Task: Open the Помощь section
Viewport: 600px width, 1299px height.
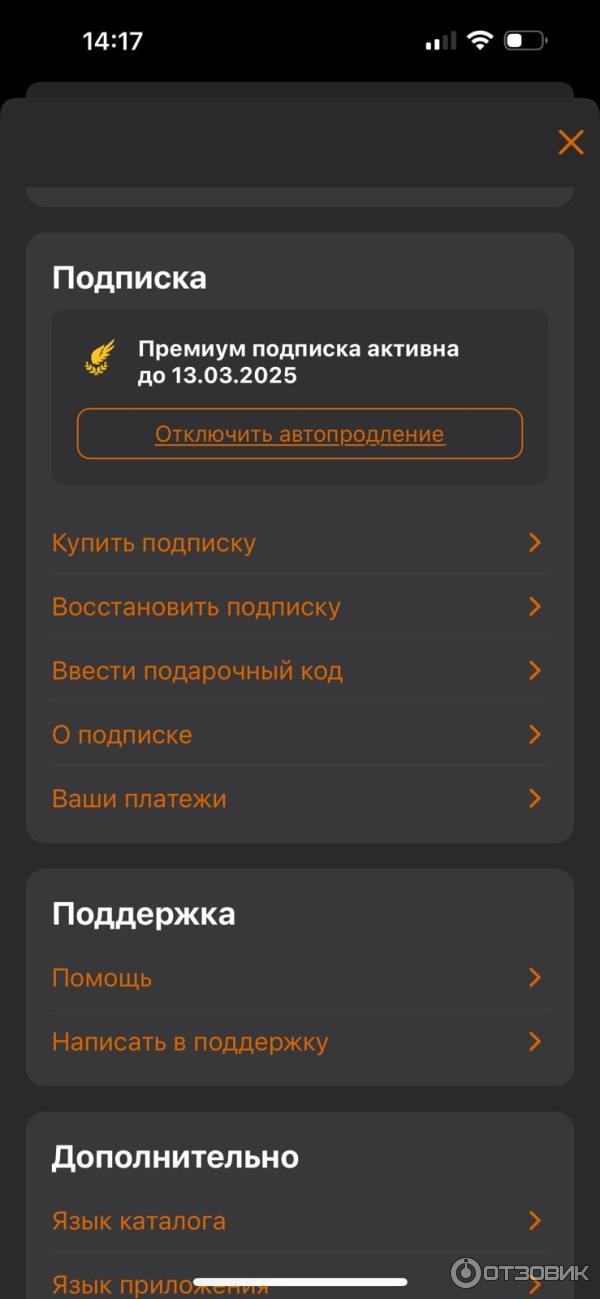Action: pyautogui.click(x=299, y=978)
